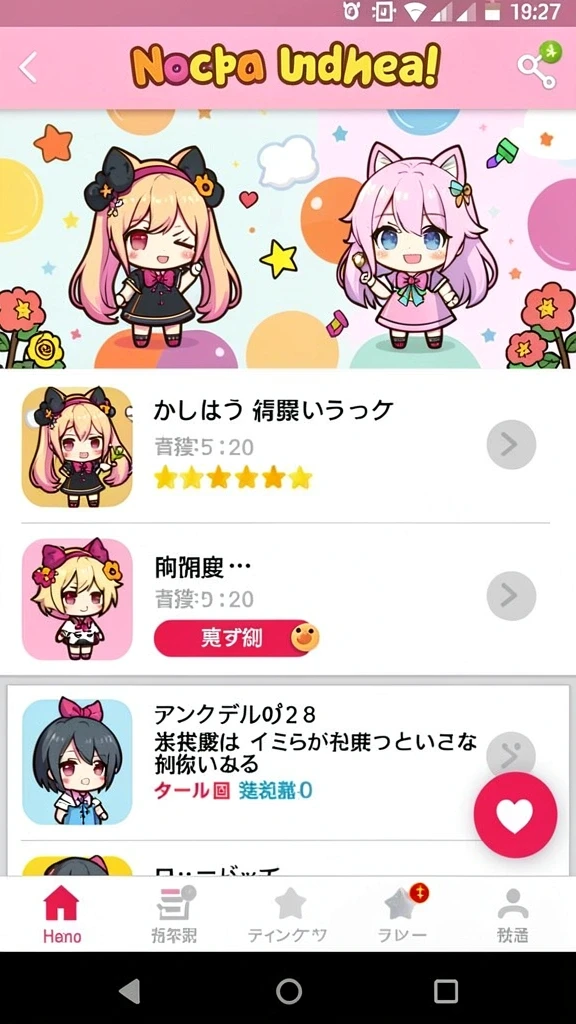
Task: Tap the chevron on the second list row
Action: coord(511,596)
